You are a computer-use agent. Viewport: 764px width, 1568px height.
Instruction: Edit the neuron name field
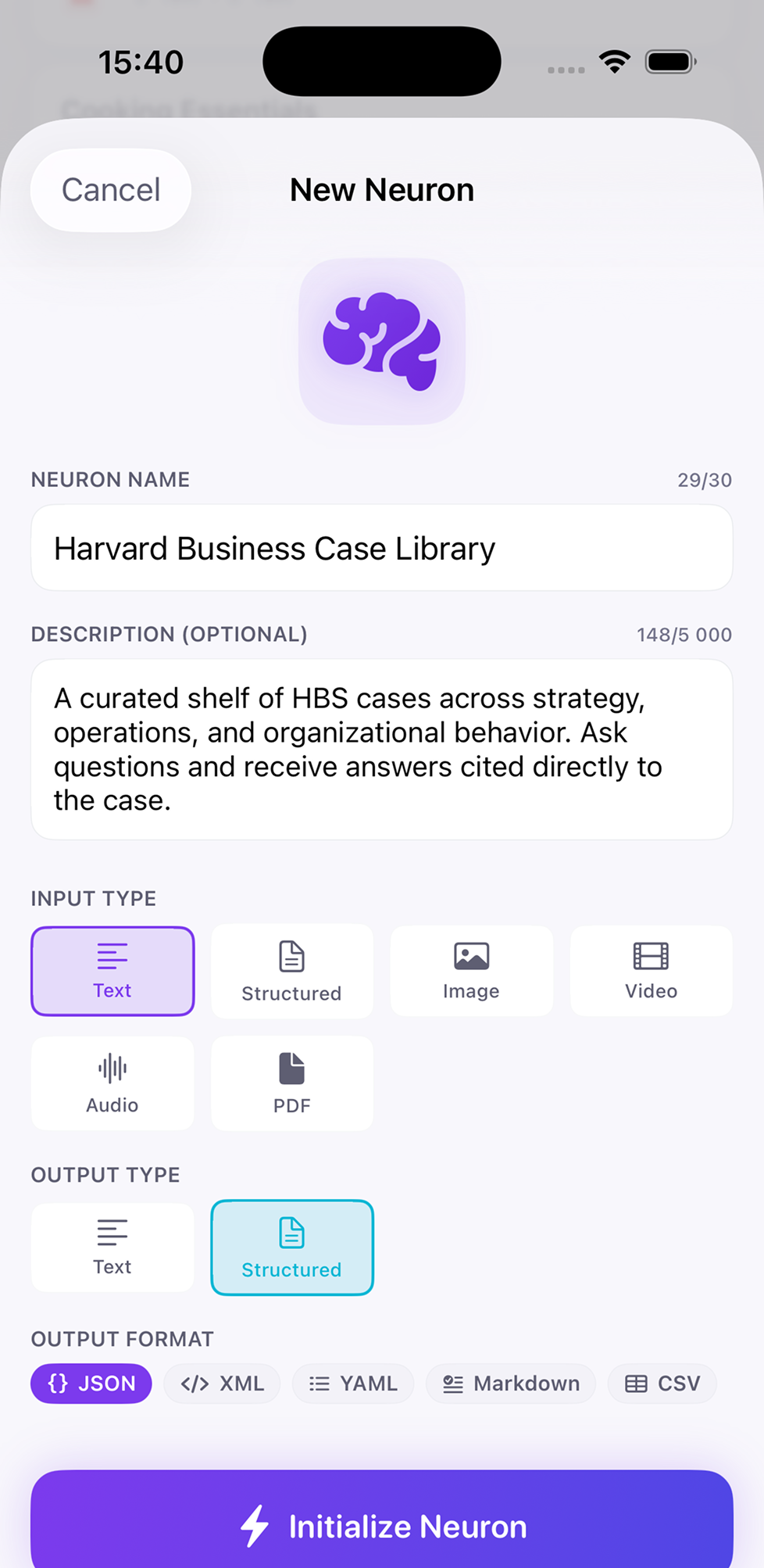point(381,548)
